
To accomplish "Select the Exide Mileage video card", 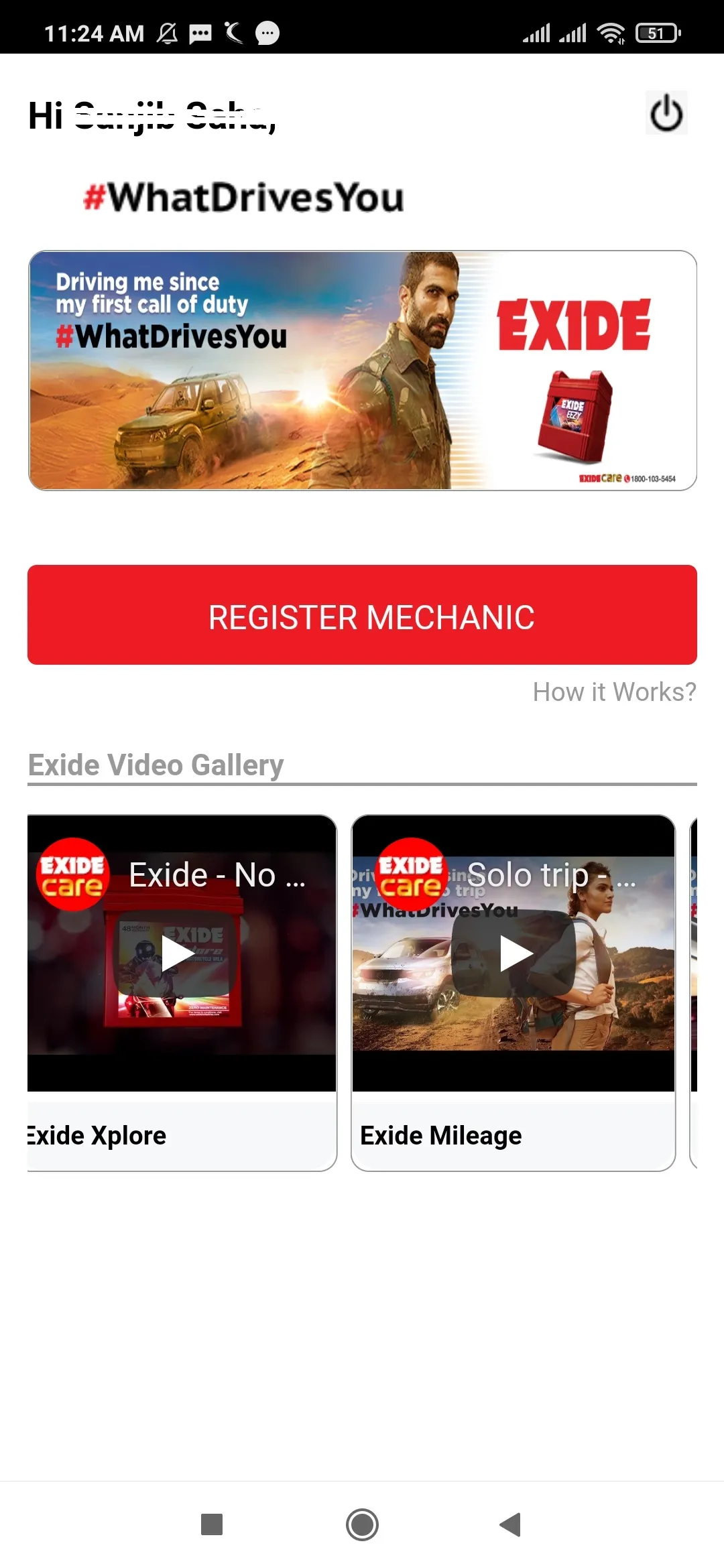I will click(514, 985).
